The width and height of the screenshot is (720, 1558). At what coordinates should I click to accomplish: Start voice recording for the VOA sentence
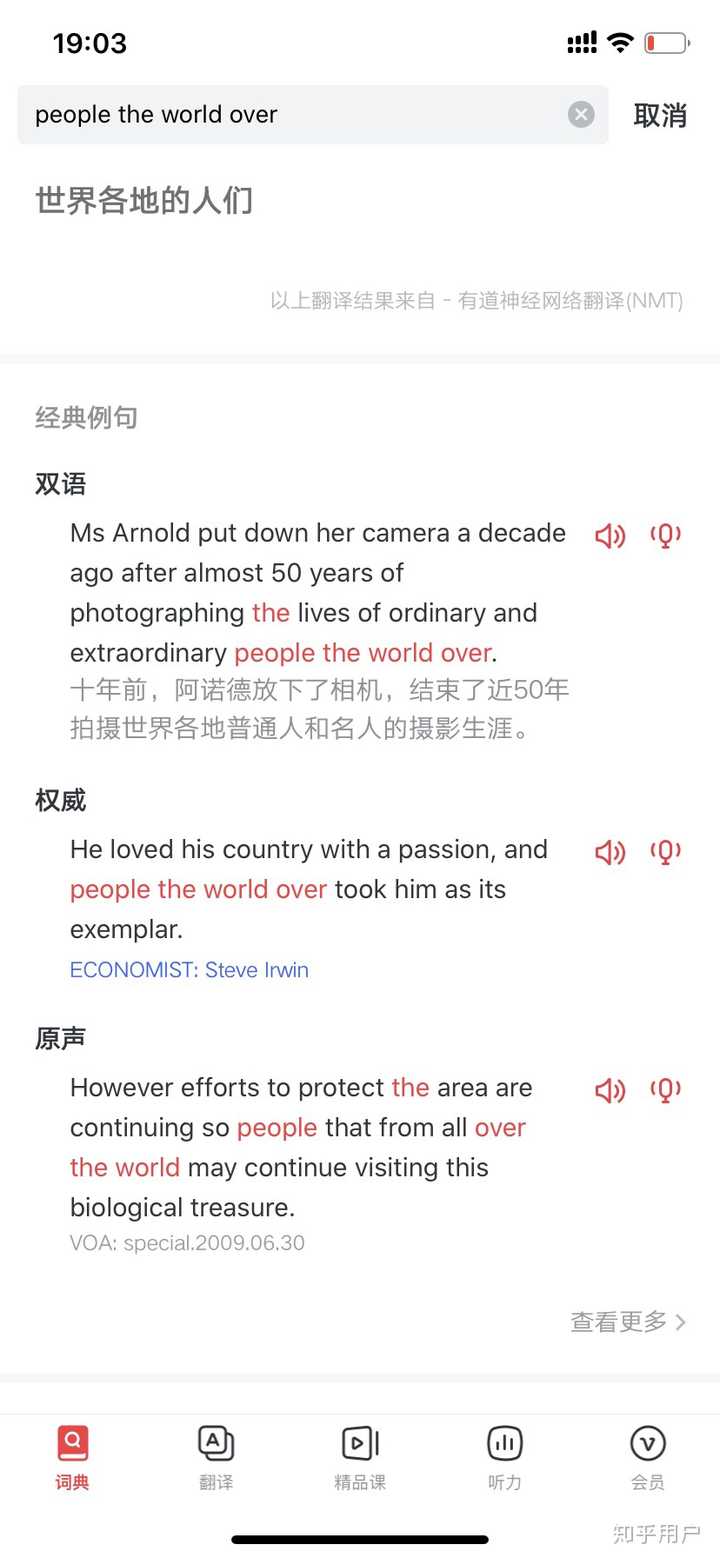click(x=665, y=1091)
